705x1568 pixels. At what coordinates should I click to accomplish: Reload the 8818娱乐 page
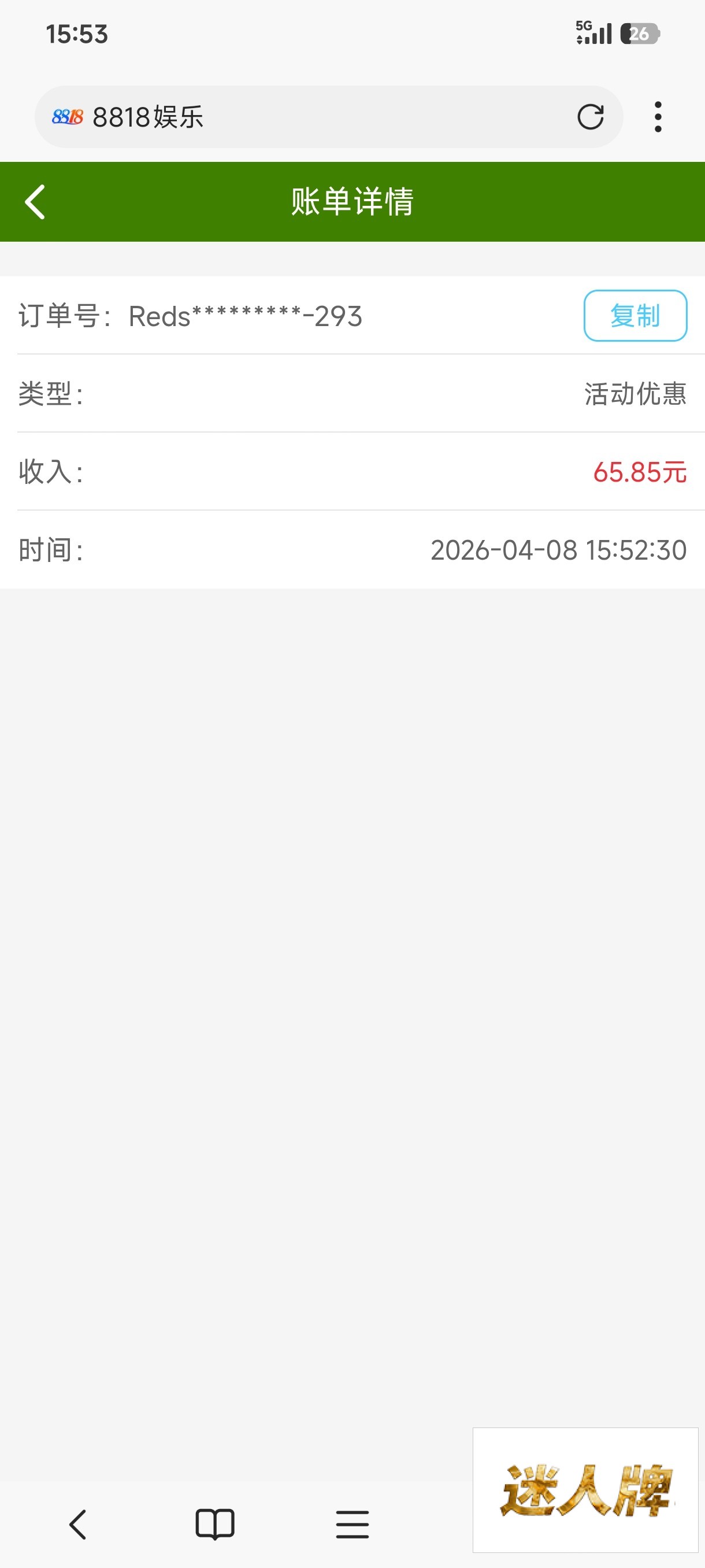pos(590,117)
